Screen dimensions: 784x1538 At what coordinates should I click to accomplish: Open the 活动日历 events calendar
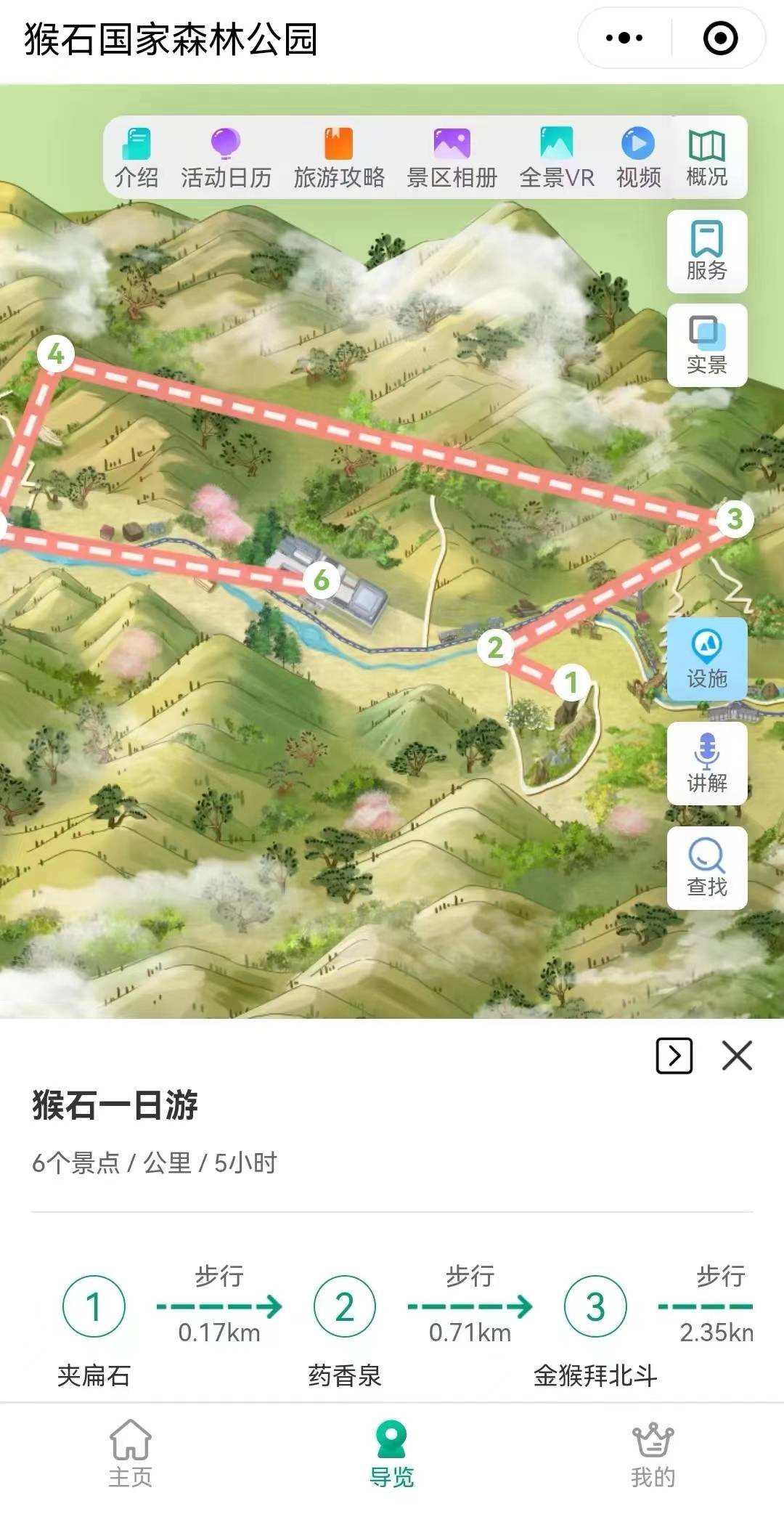pos(226,158)
